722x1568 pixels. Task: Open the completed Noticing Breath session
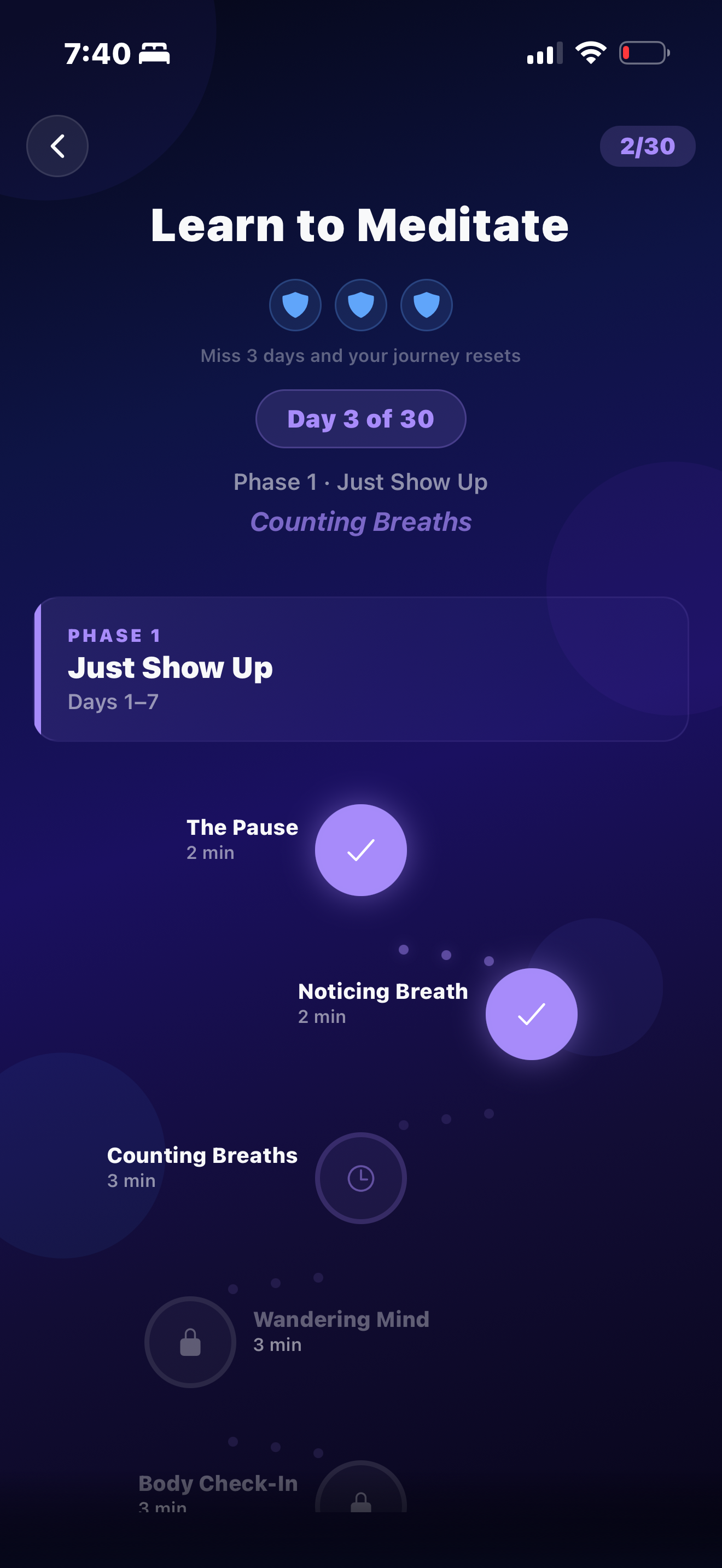click(x=531, y=1014)
